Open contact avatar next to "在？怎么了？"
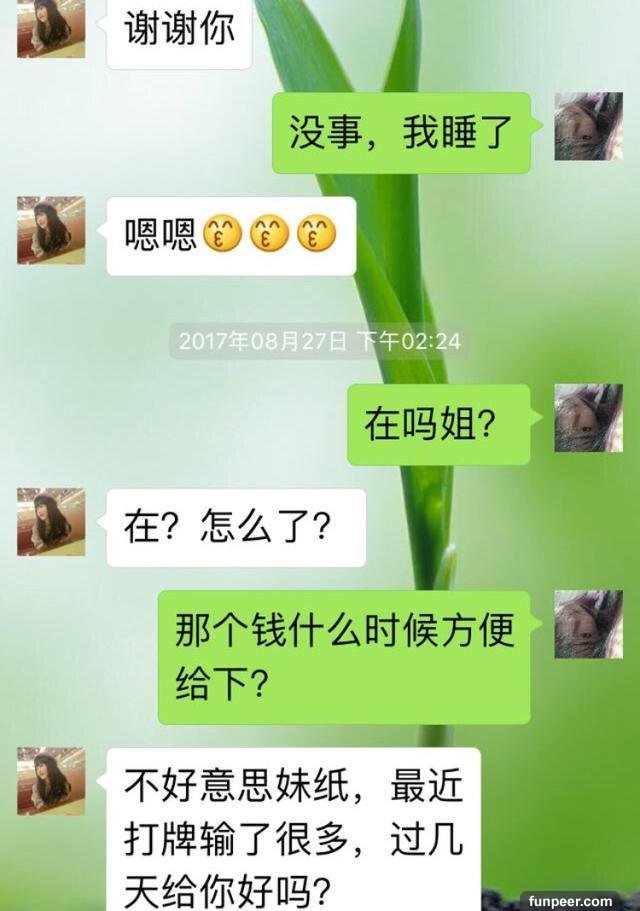 pos(50,522)
